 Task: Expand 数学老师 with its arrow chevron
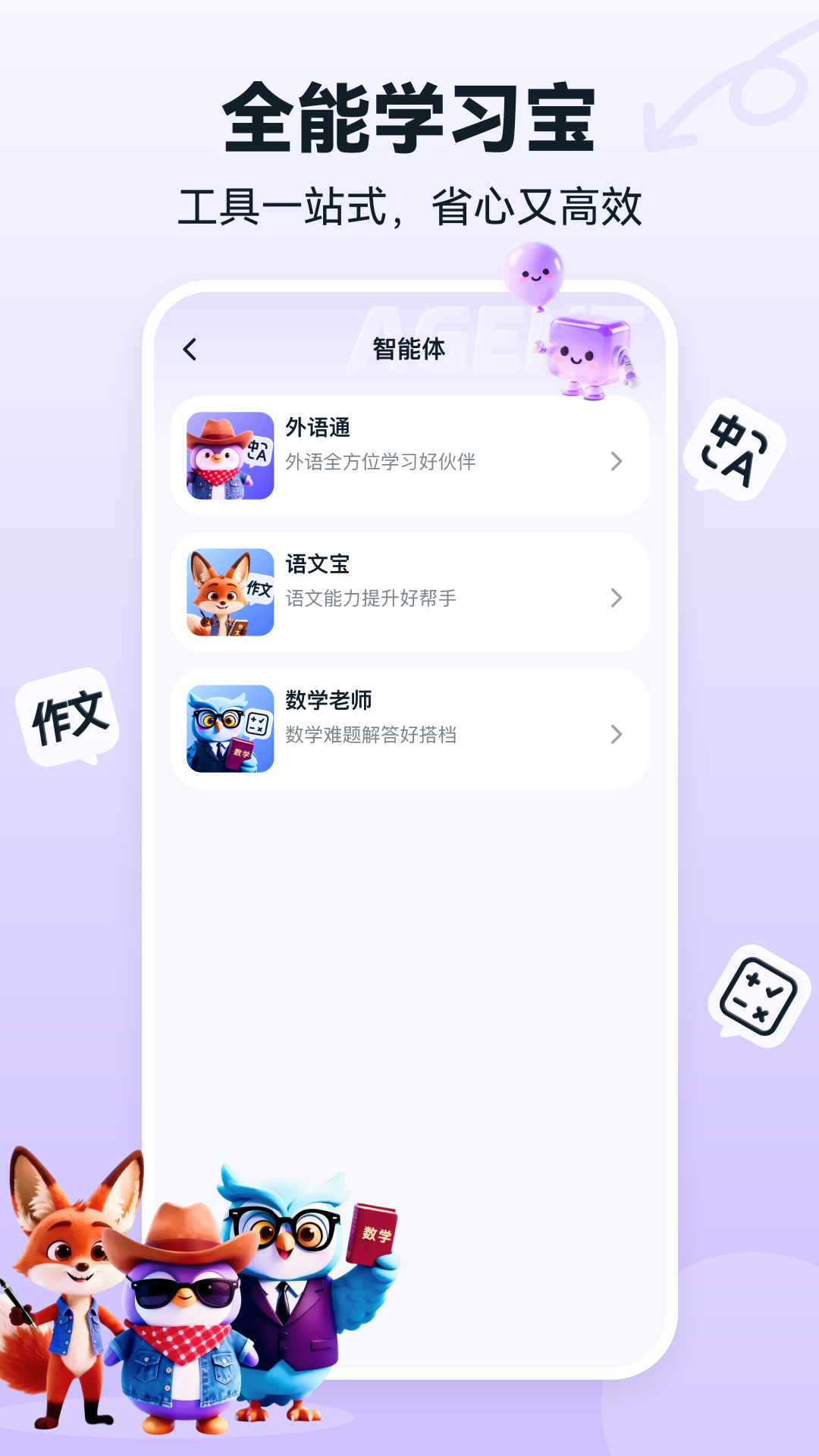[617, 734]
